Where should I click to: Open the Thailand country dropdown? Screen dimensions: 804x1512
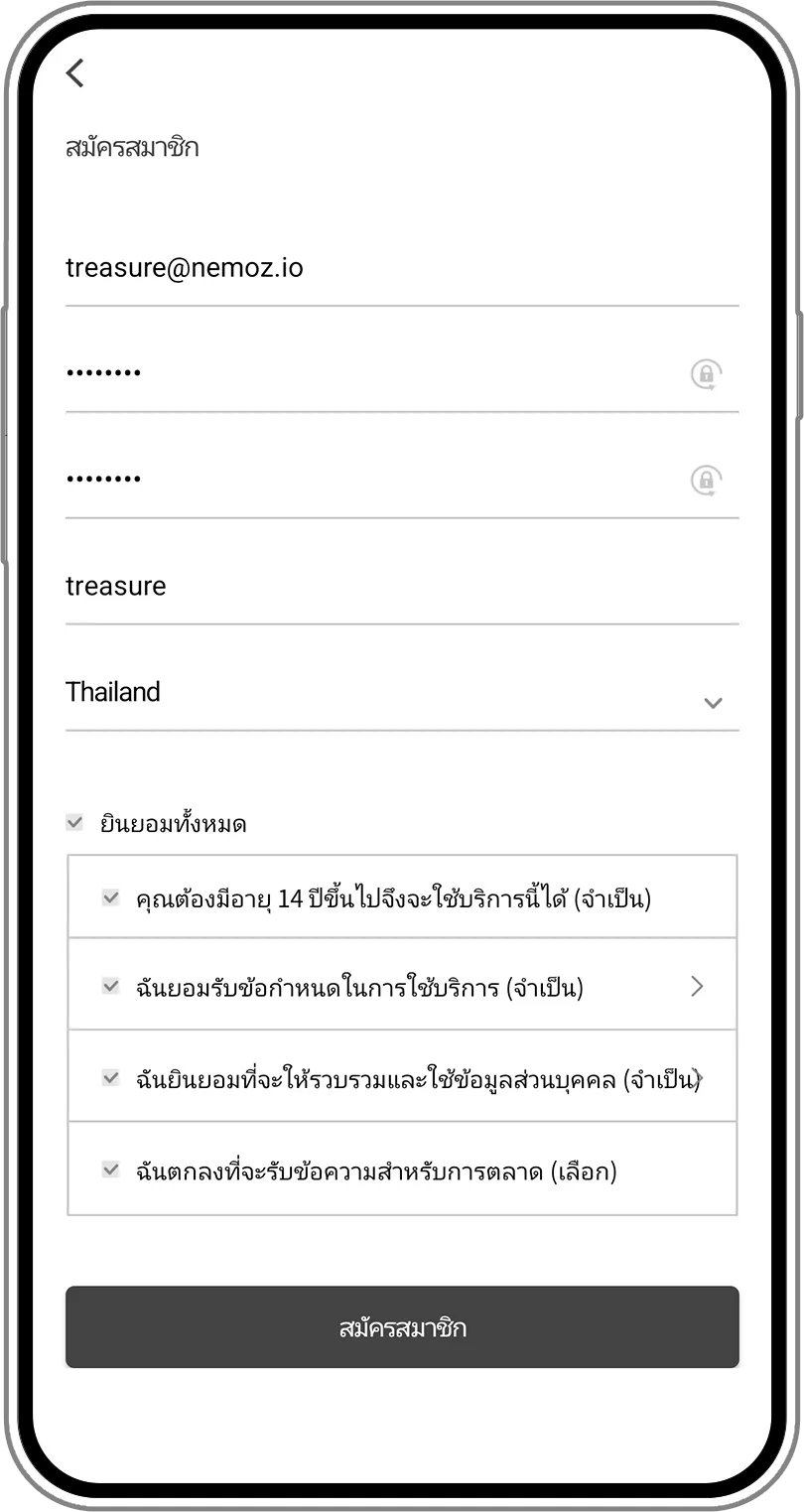click(x=401, y=693)
